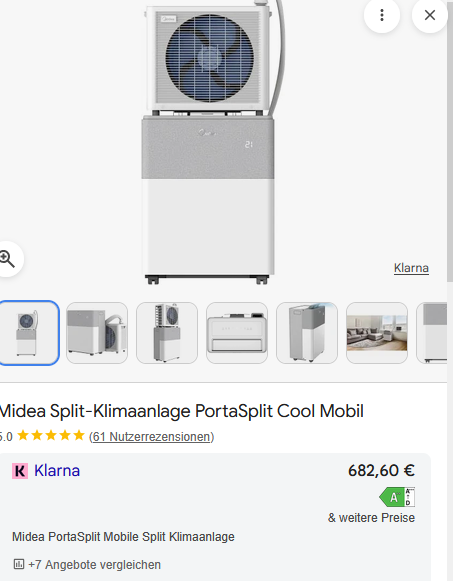453x581 pixels.
Task: Open the Klarna image source link
Action: (x=411, y=268)
